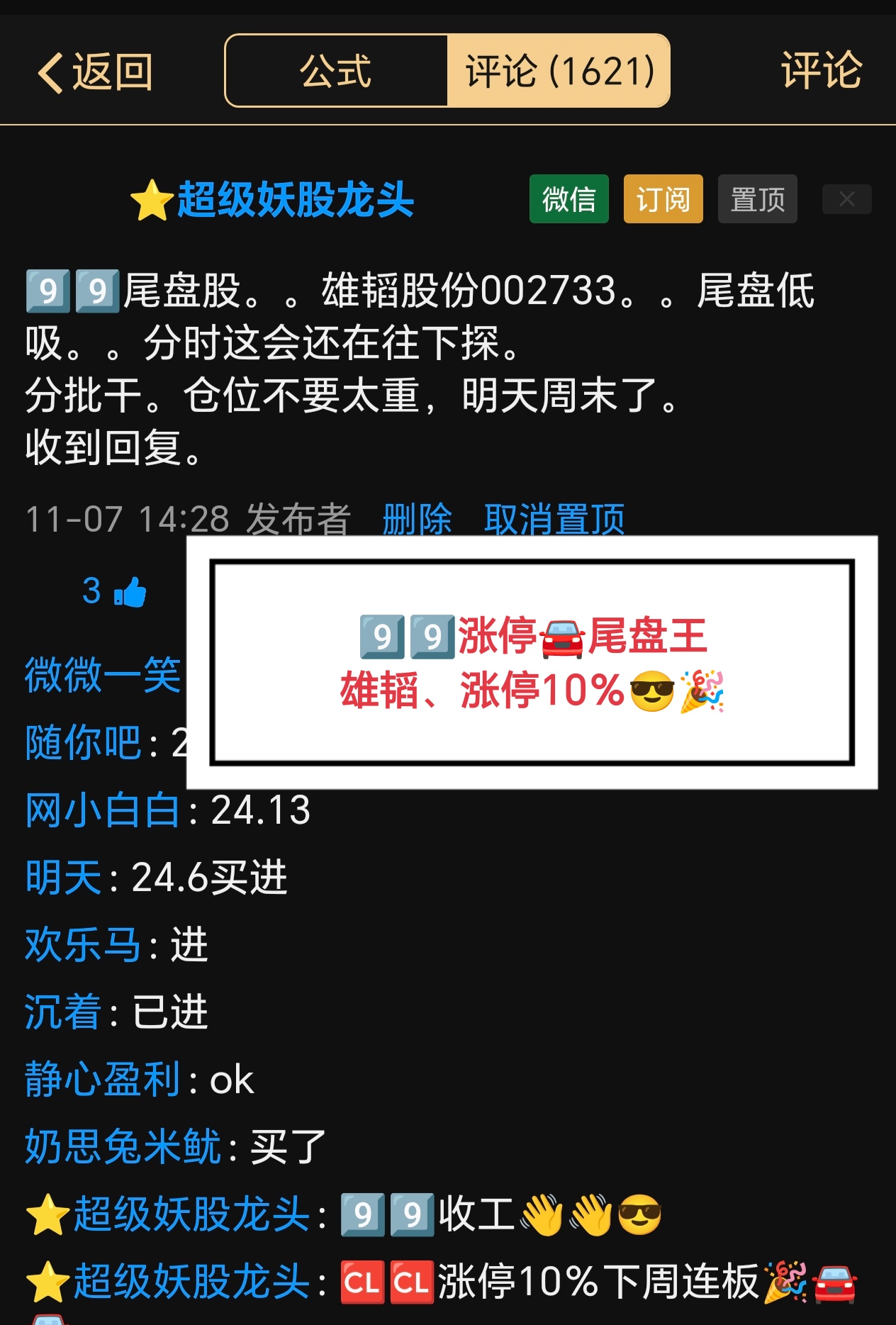Tap 取消置顶 to unpin post
Screen dimensions: 896x1325
tap(554, 519)
